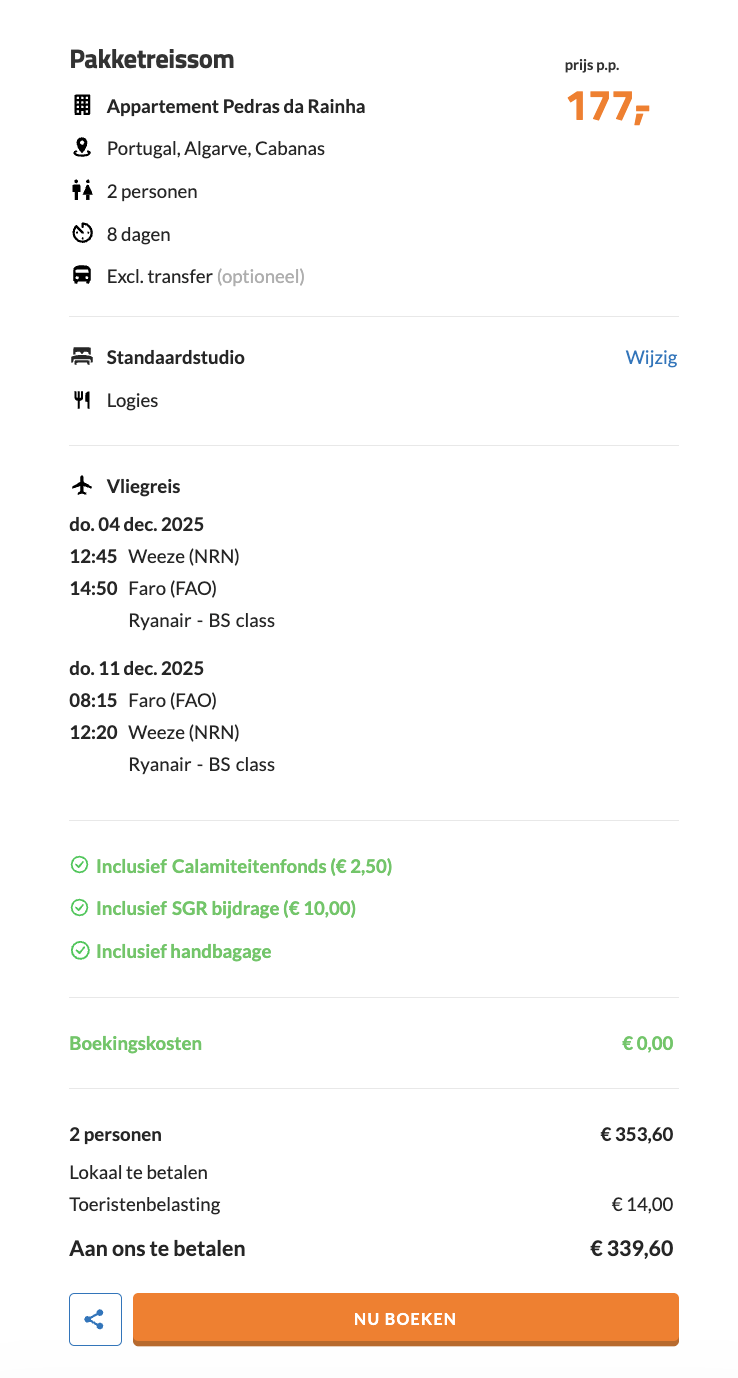Image resolution: width=738 pixels, height=1378 pixels.
Task: Toggle the checkmark for Inclusief handbagage
Action: 80,951
